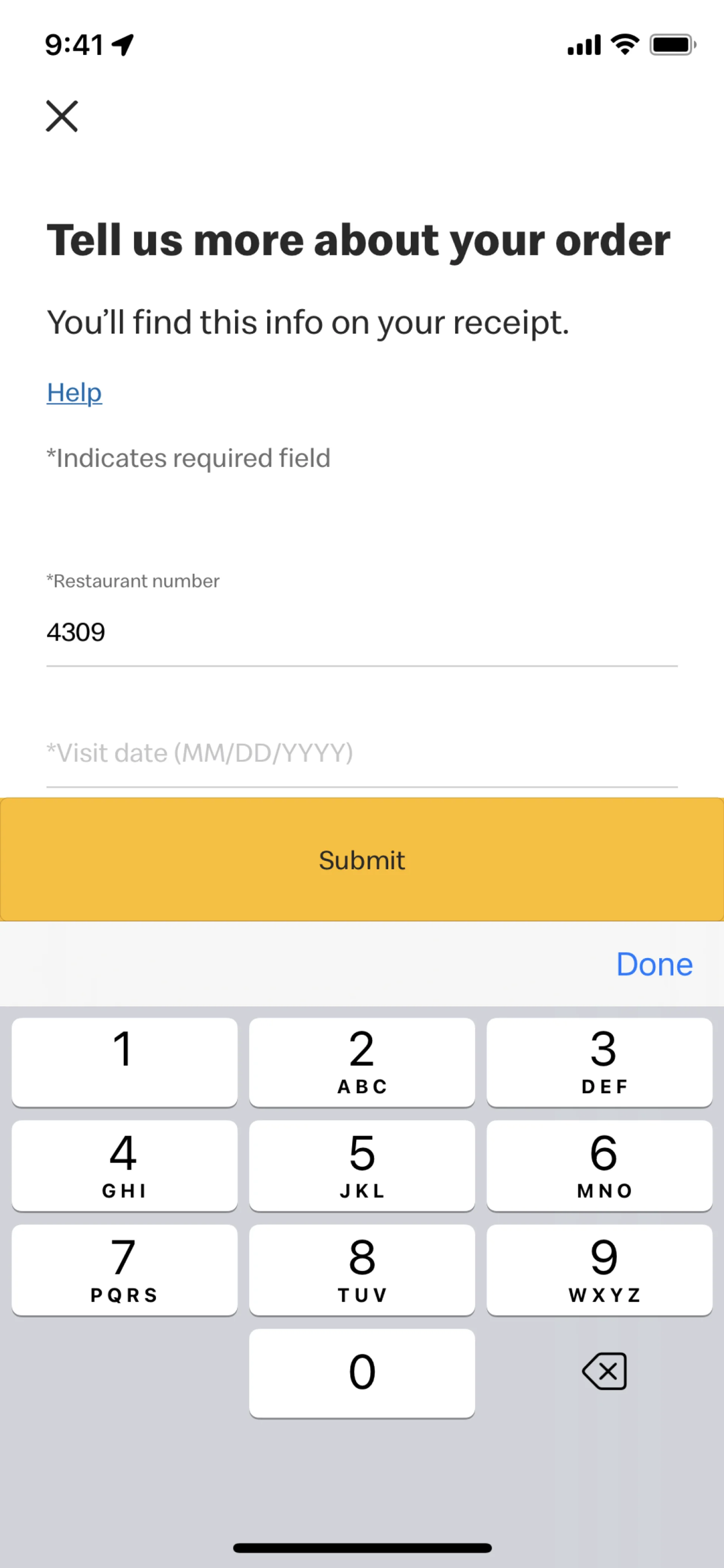This screenshot has height=1568, width=724.
Task: Type 5 using the number pad
Action: [362, 1165]
